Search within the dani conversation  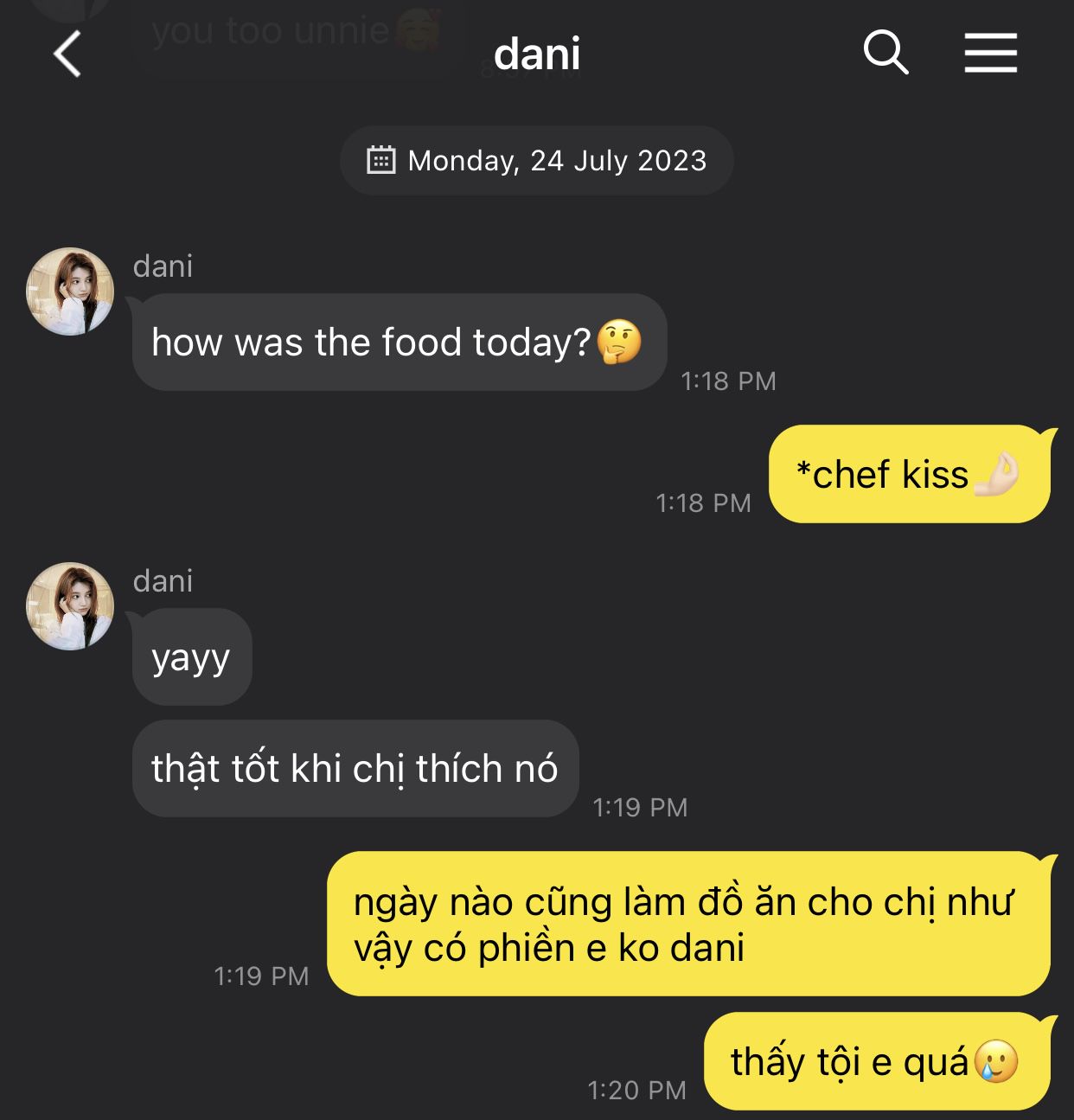point(885,53)
